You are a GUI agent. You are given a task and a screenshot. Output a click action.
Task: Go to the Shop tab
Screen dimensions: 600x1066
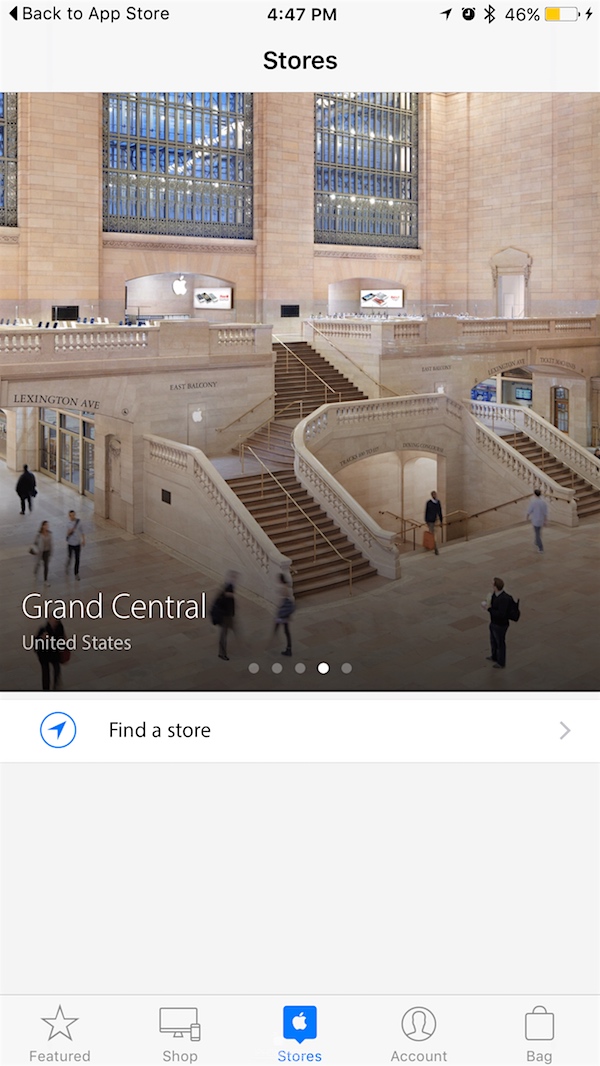click(x=180, y=1033)
